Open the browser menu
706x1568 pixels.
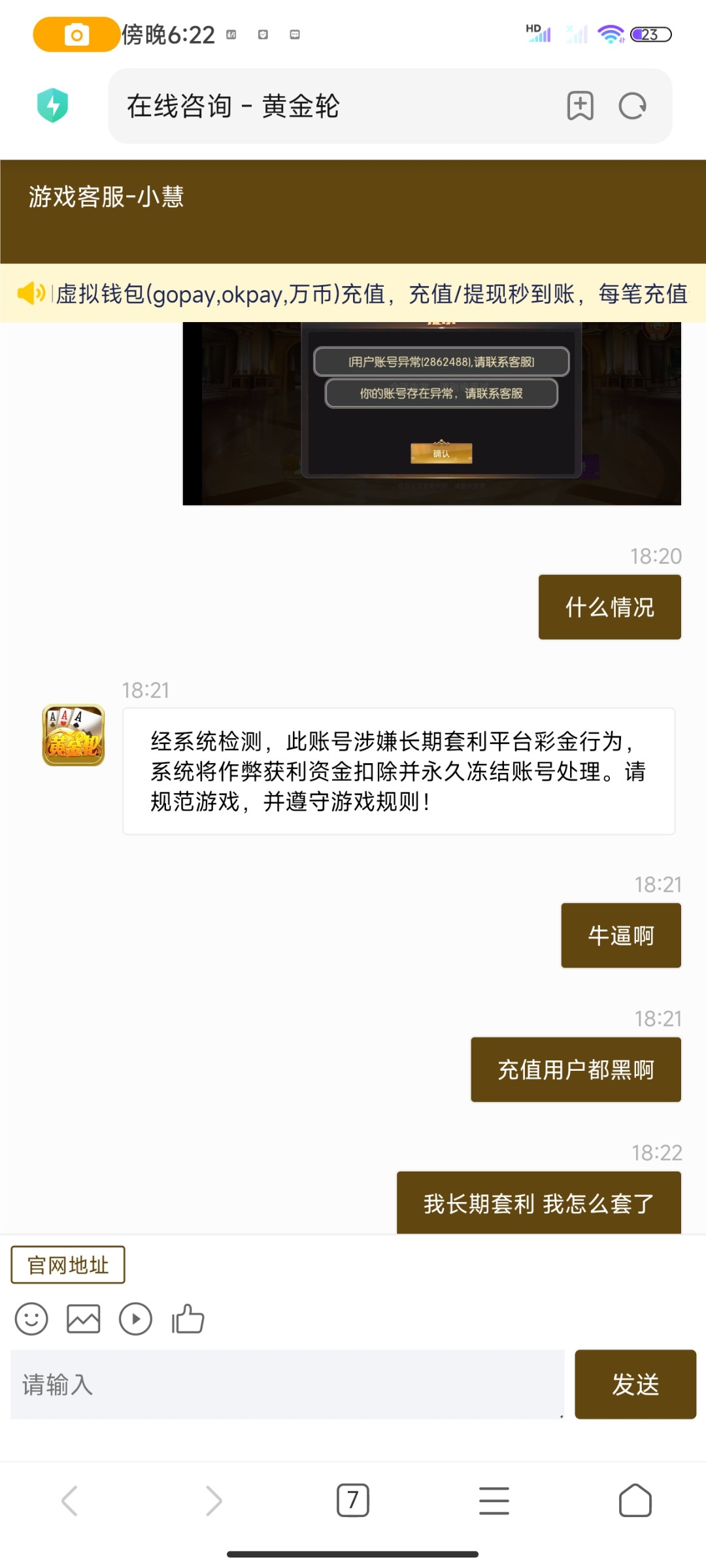[494, 1500]
